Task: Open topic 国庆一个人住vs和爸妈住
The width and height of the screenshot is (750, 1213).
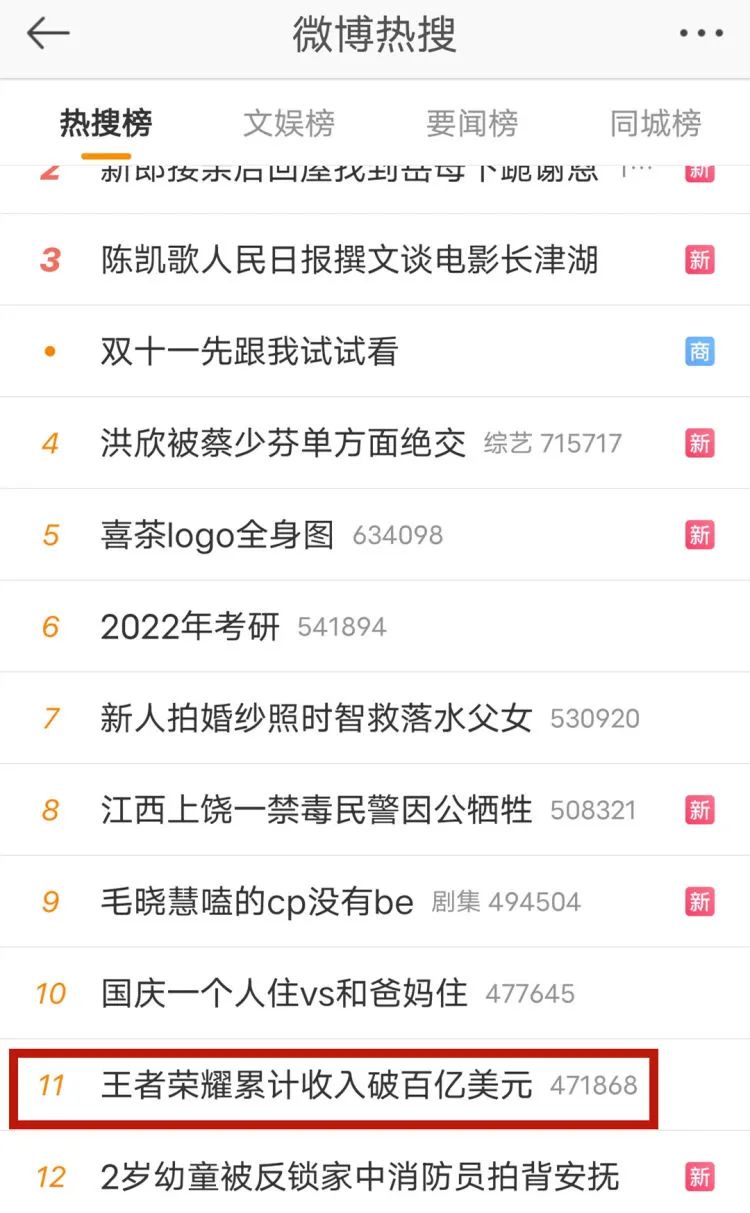Action: pyautogui.click(x=284, y=993)
